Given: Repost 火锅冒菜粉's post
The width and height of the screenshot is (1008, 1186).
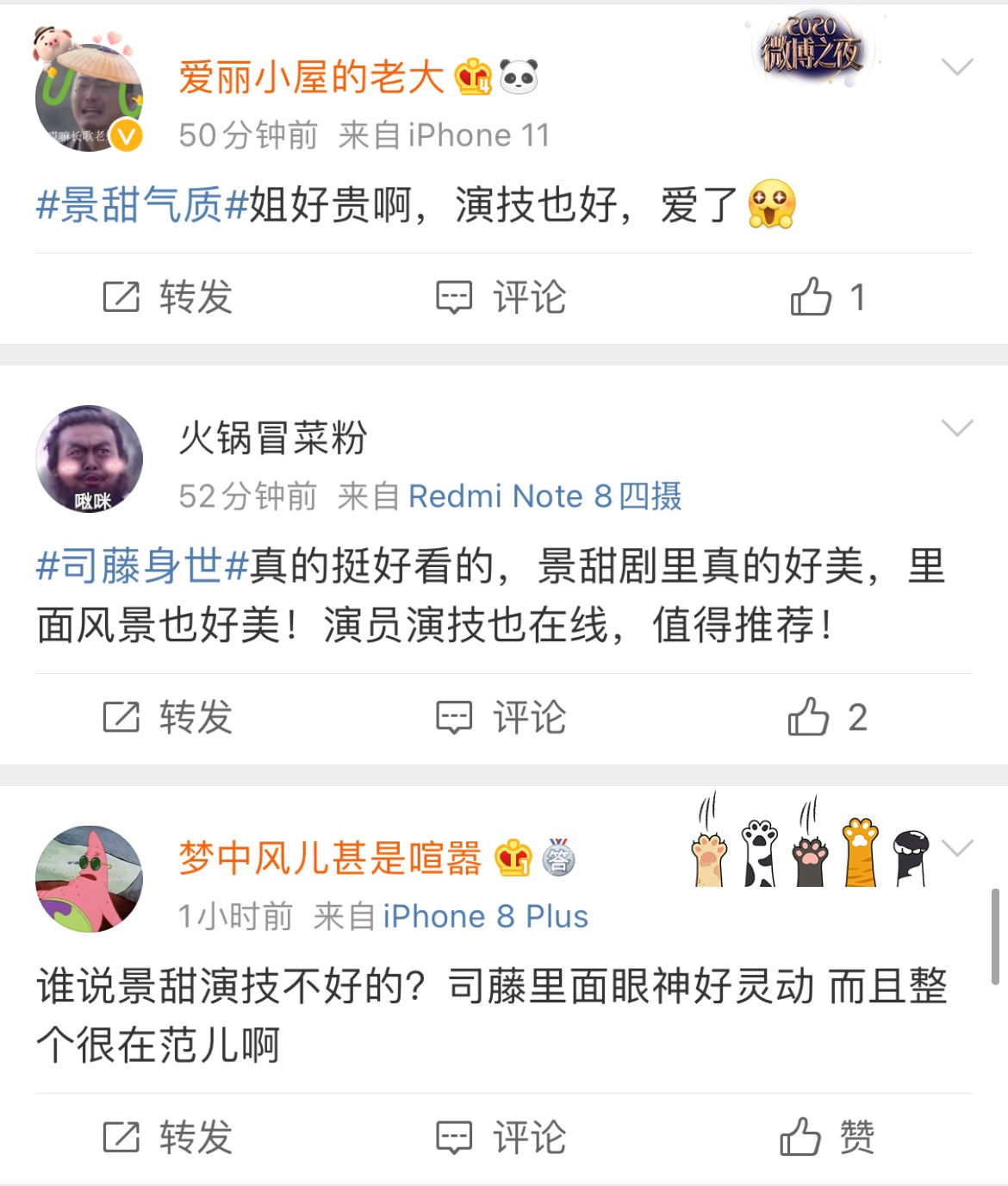Looking at the screenshot, I should (169, 717).
